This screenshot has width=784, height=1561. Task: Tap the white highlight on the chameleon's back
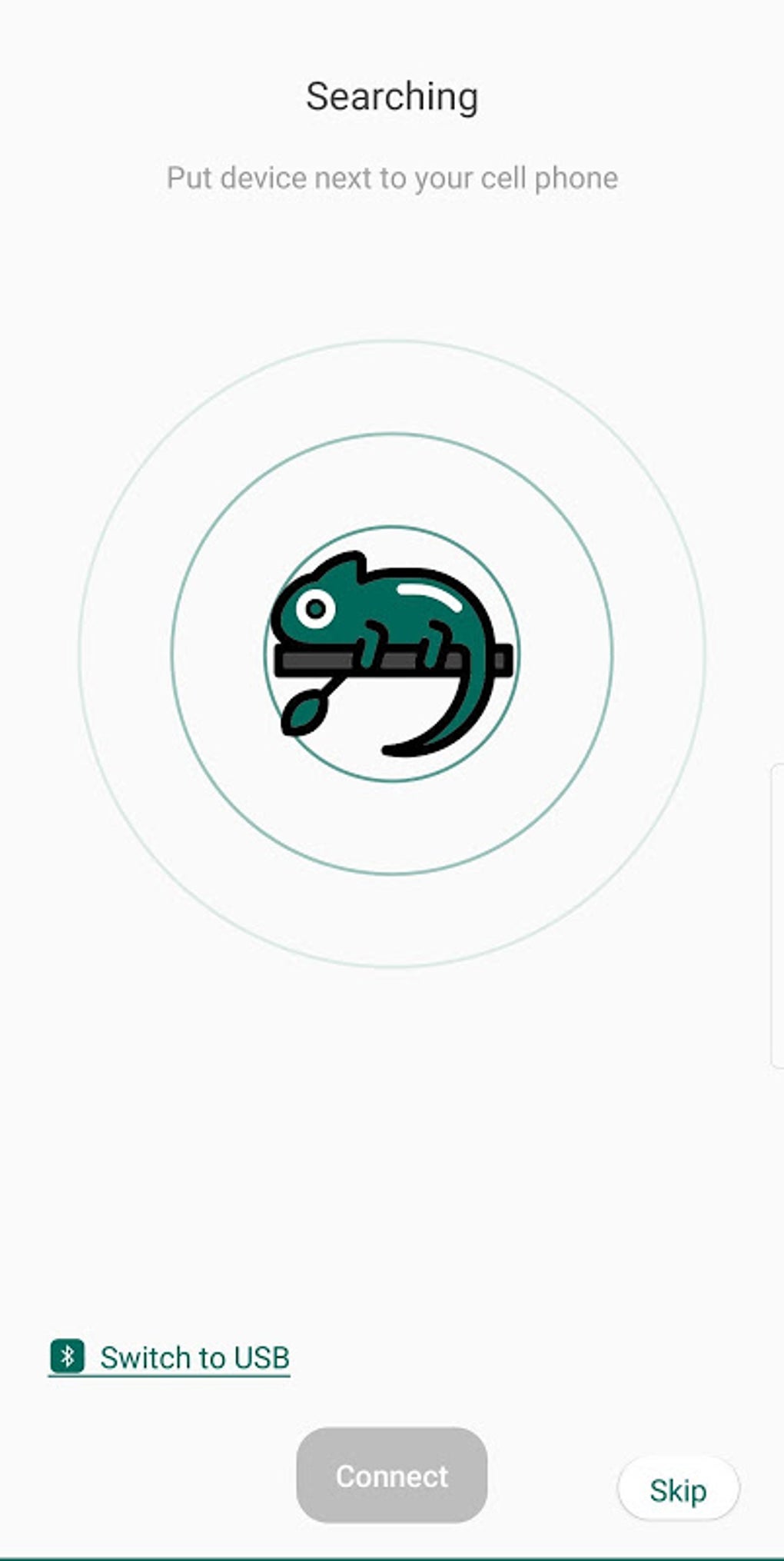click(424, 593)
